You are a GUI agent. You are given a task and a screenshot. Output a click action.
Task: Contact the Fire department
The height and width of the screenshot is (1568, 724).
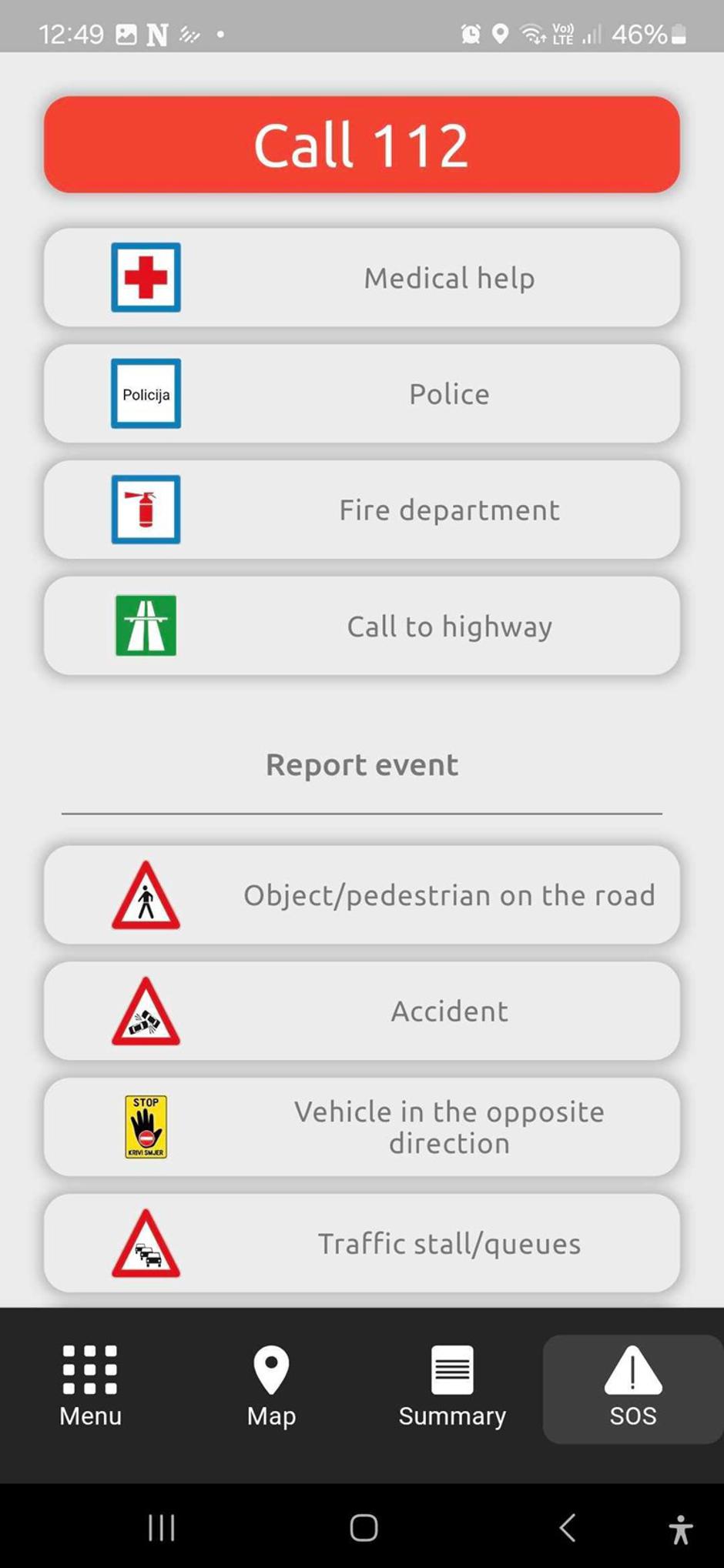tap(361, 510)
